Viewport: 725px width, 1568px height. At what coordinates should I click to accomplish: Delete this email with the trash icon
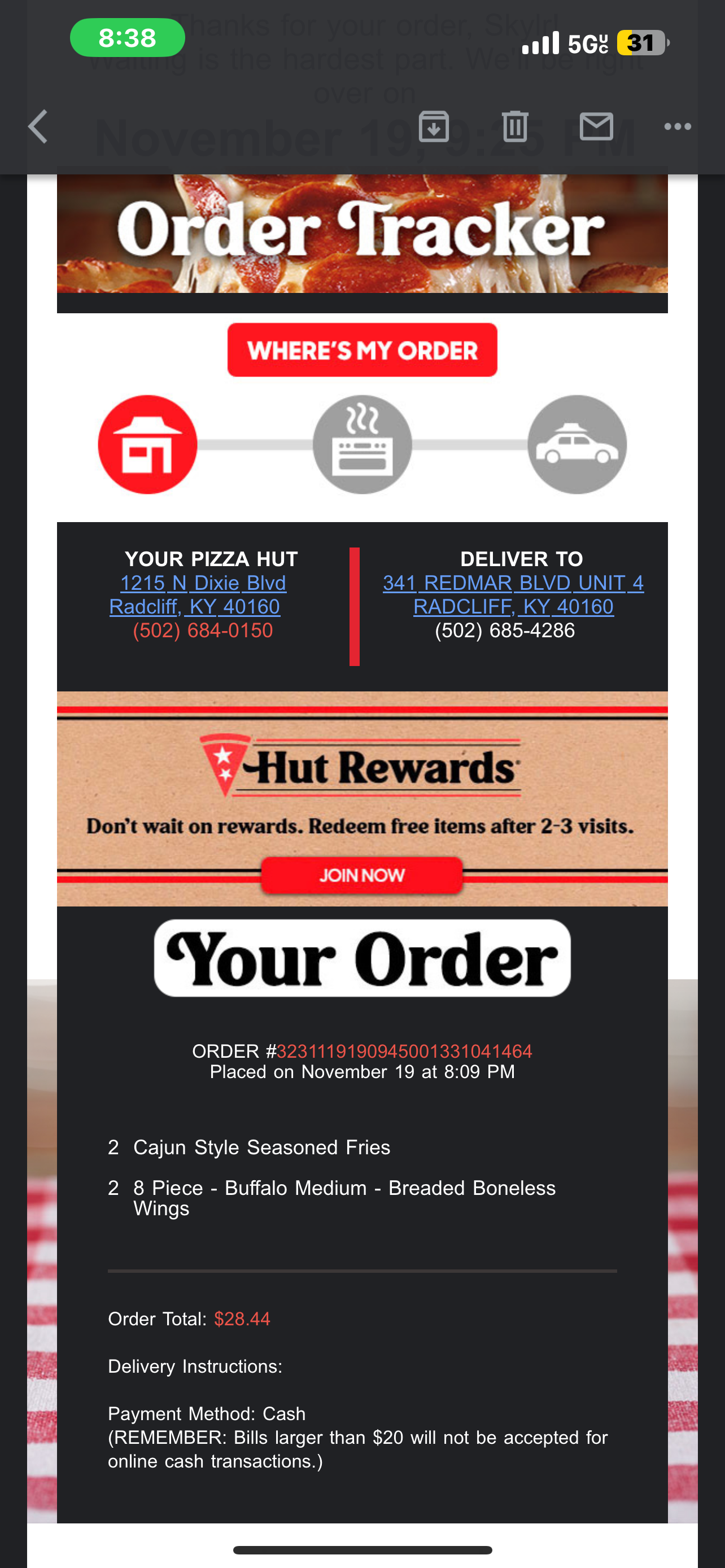515,126
